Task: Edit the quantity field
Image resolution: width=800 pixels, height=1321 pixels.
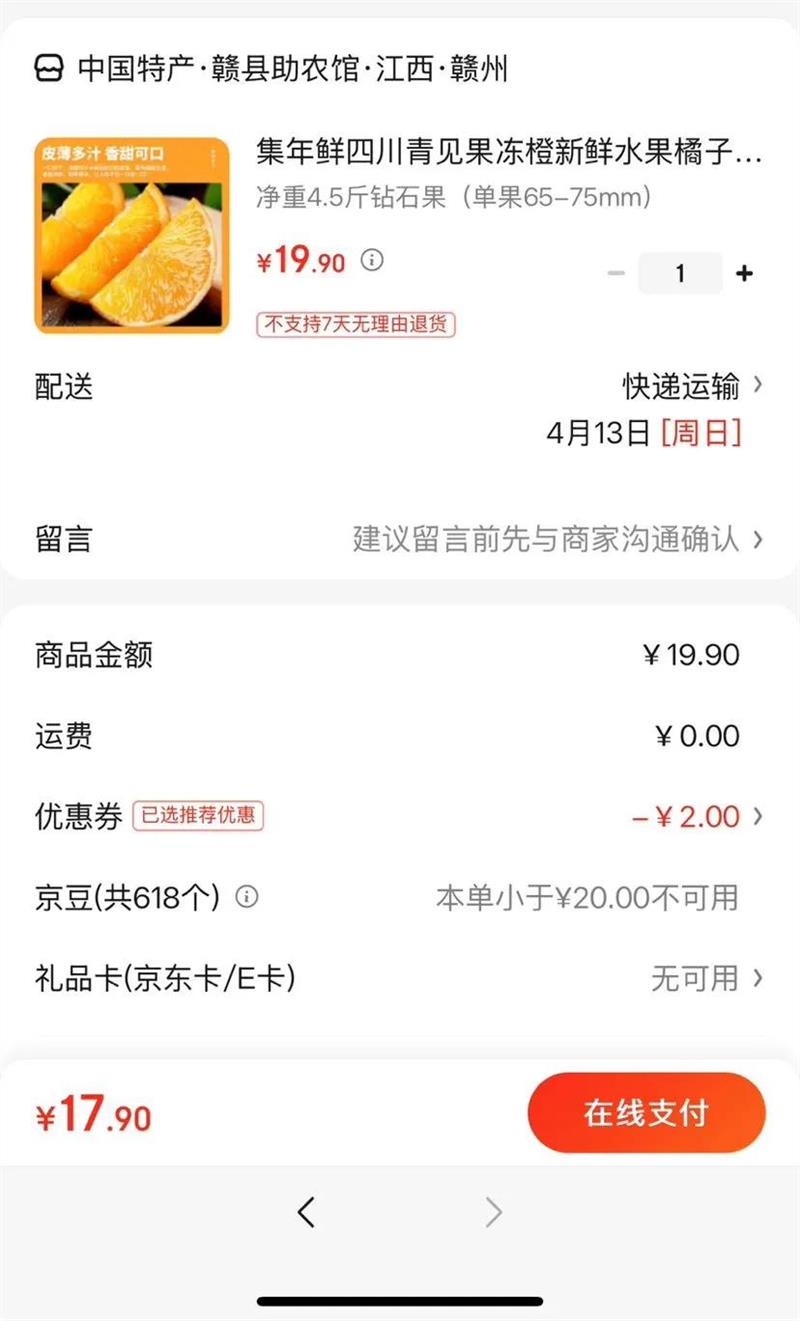Action: tap(680, 274)
